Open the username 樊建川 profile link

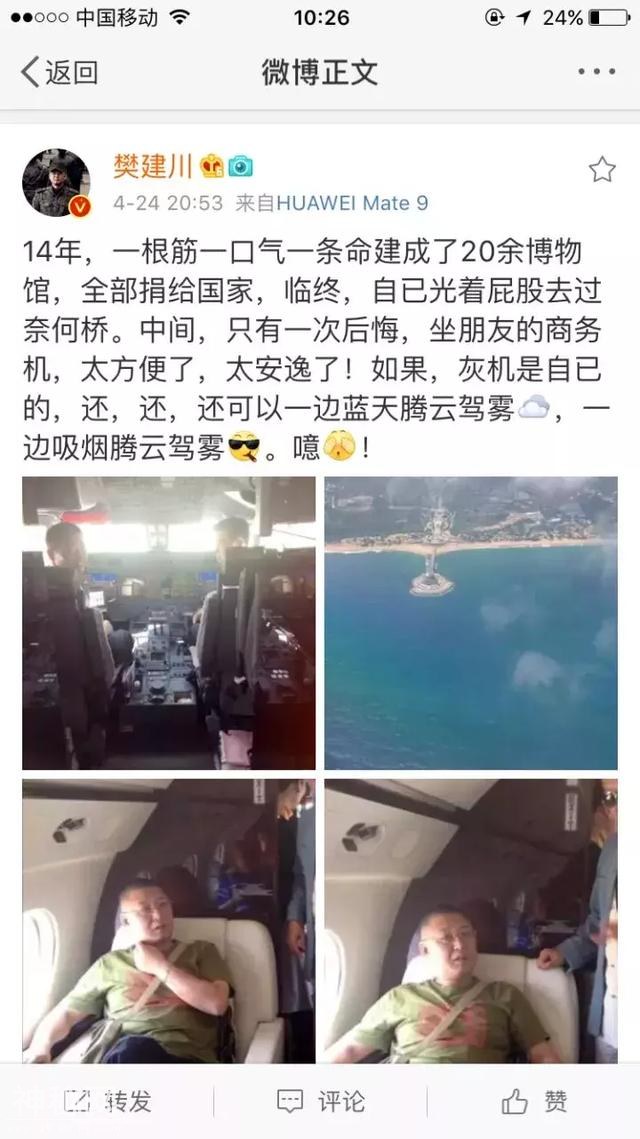pos(152,165)
